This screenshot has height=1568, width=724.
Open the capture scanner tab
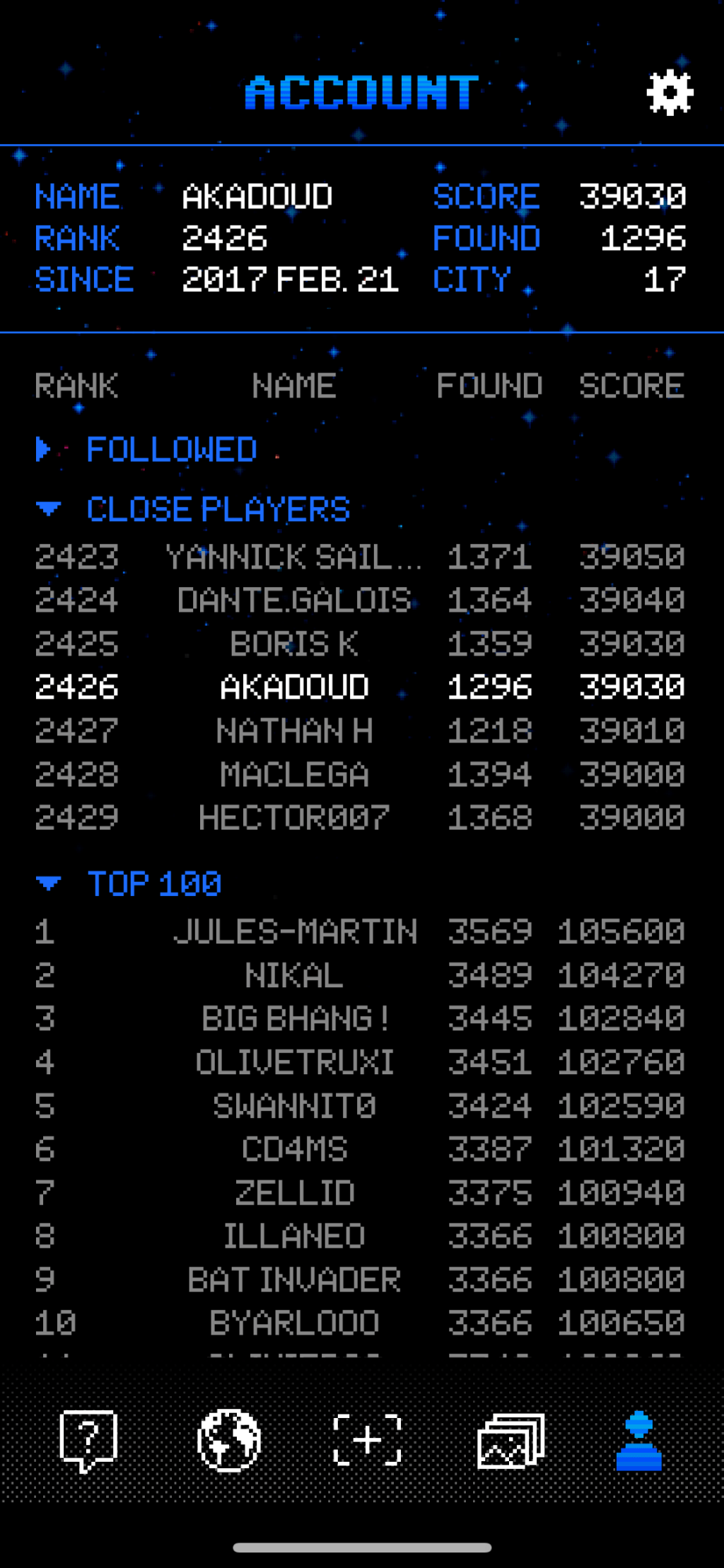click(x=367, y=1440)
